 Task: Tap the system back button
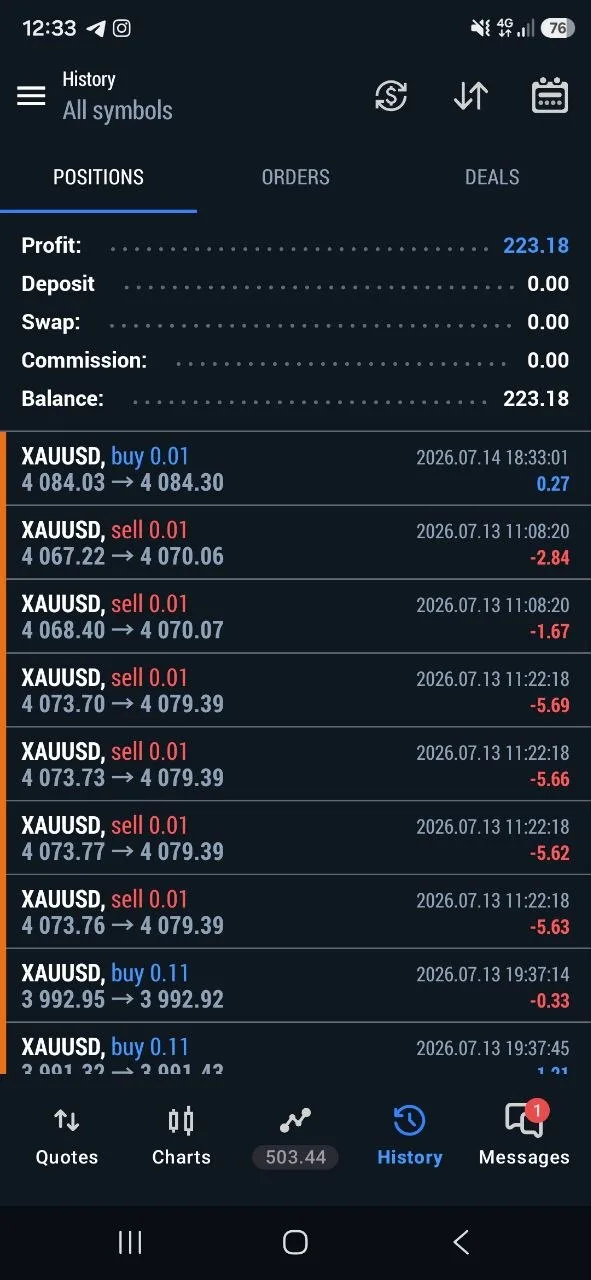[x=461, y=1242]
